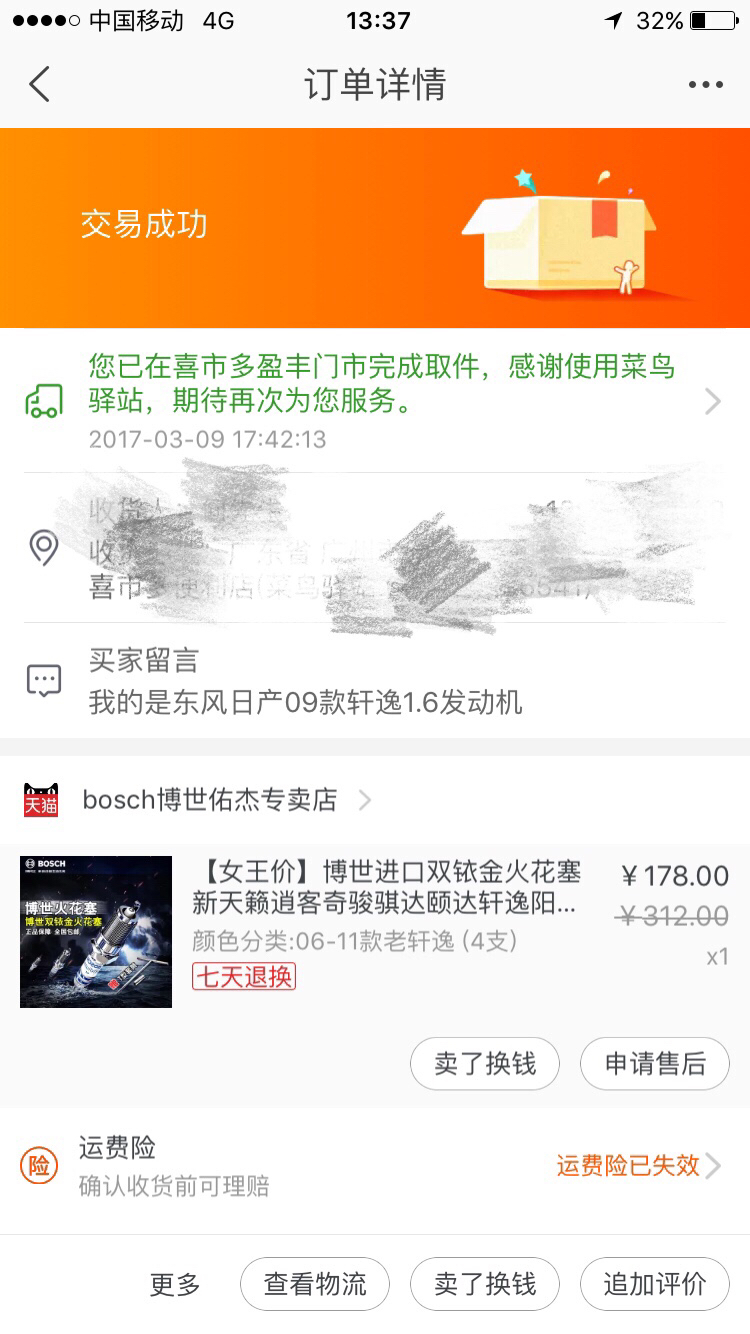Tap 申请售后 to request after-sales service
The width and height of the screenshot is (750, 1334).
[x=655, y=1063]
